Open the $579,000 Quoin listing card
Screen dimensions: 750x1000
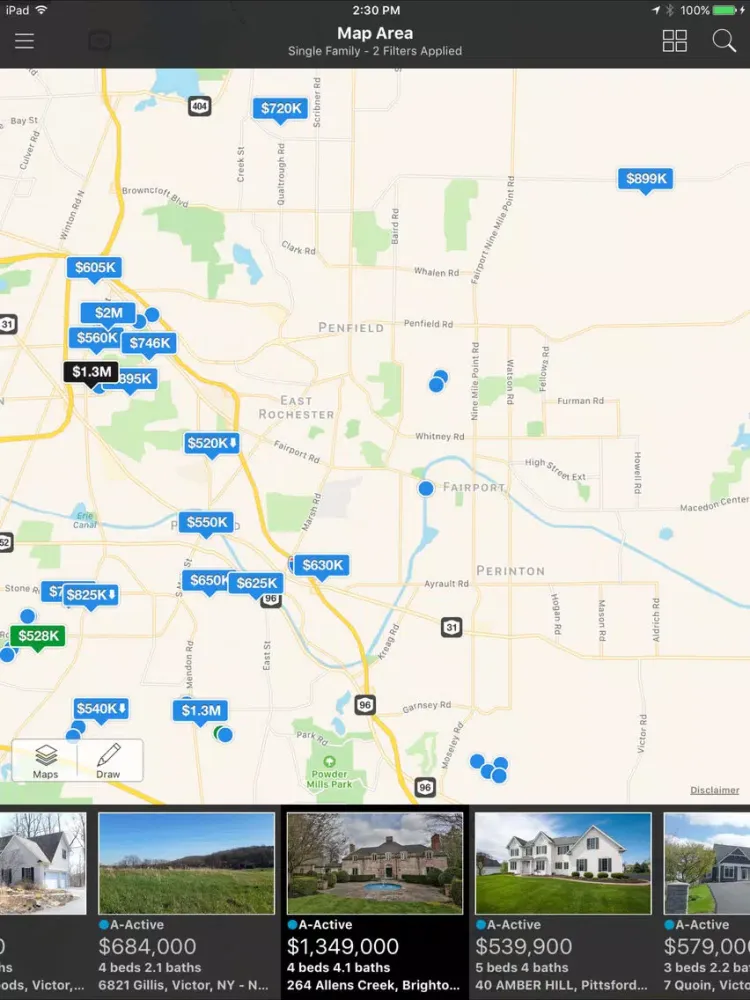tap(706, 900)
